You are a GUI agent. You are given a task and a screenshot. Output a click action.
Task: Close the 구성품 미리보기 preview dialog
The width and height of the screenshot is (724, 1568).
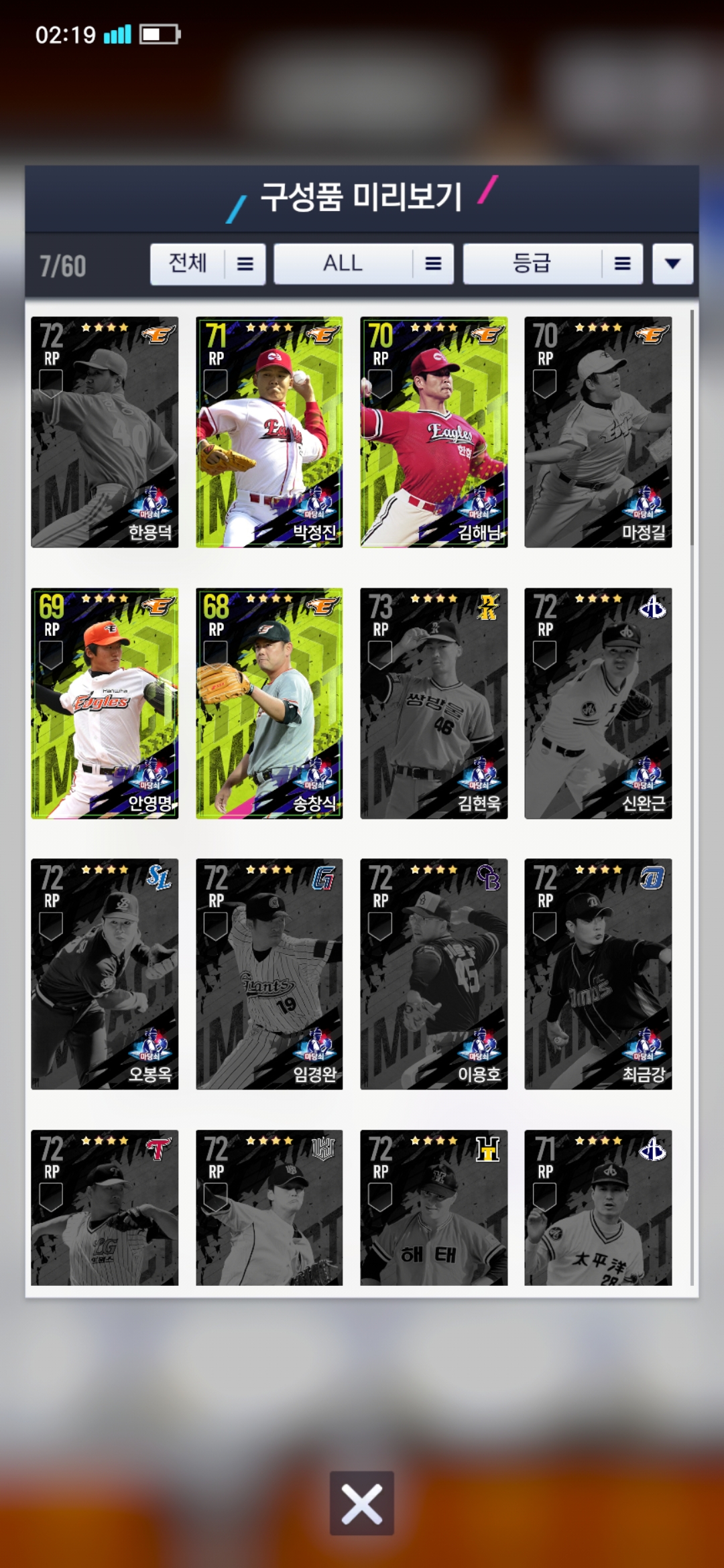click(x=361, y=1503)
